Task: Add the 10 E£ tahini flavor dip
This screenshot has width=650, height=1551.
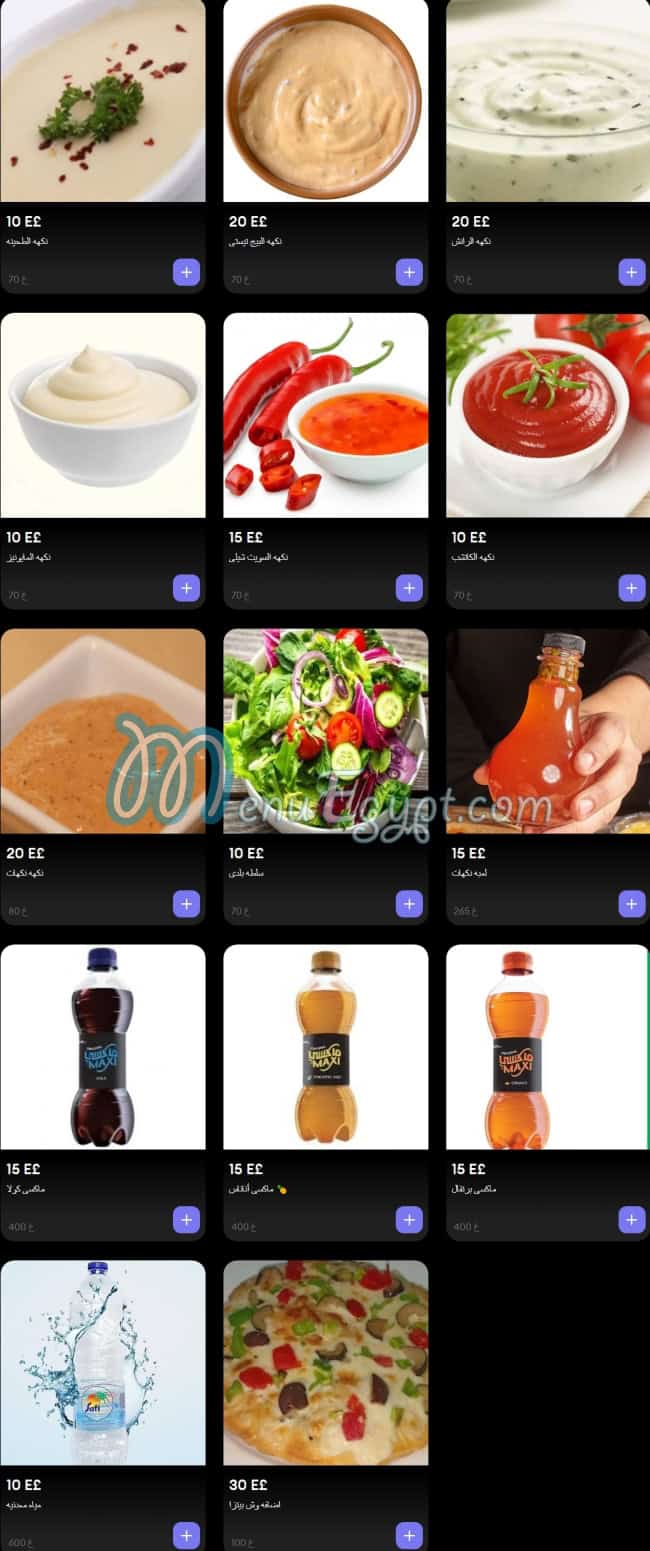Action: tap(186, 272)
